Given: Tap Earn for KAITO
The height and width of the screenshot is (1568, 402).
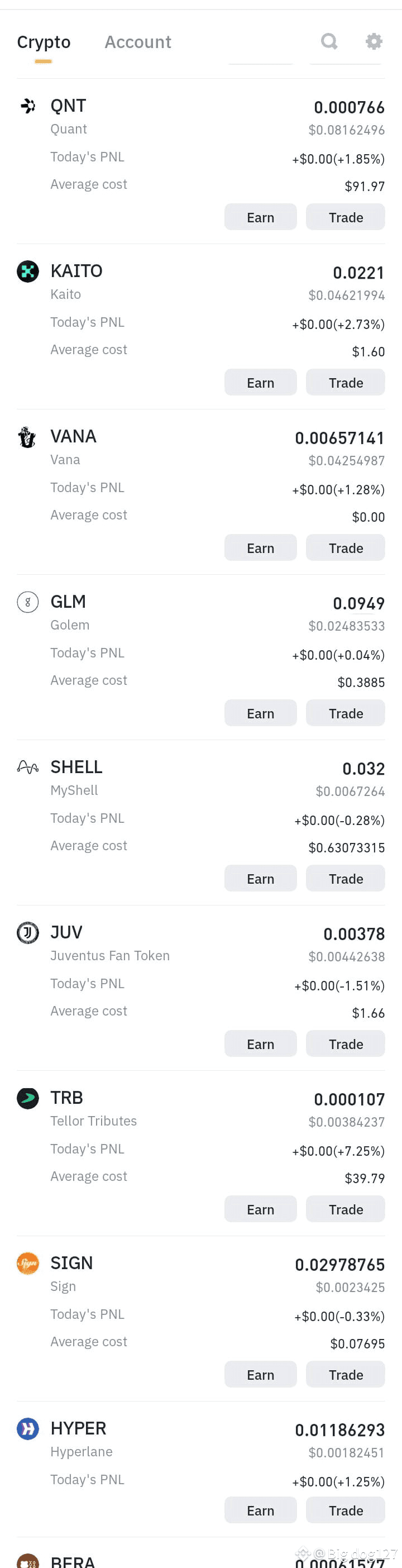Looking at the screenshot, I should tap(260, 383).
